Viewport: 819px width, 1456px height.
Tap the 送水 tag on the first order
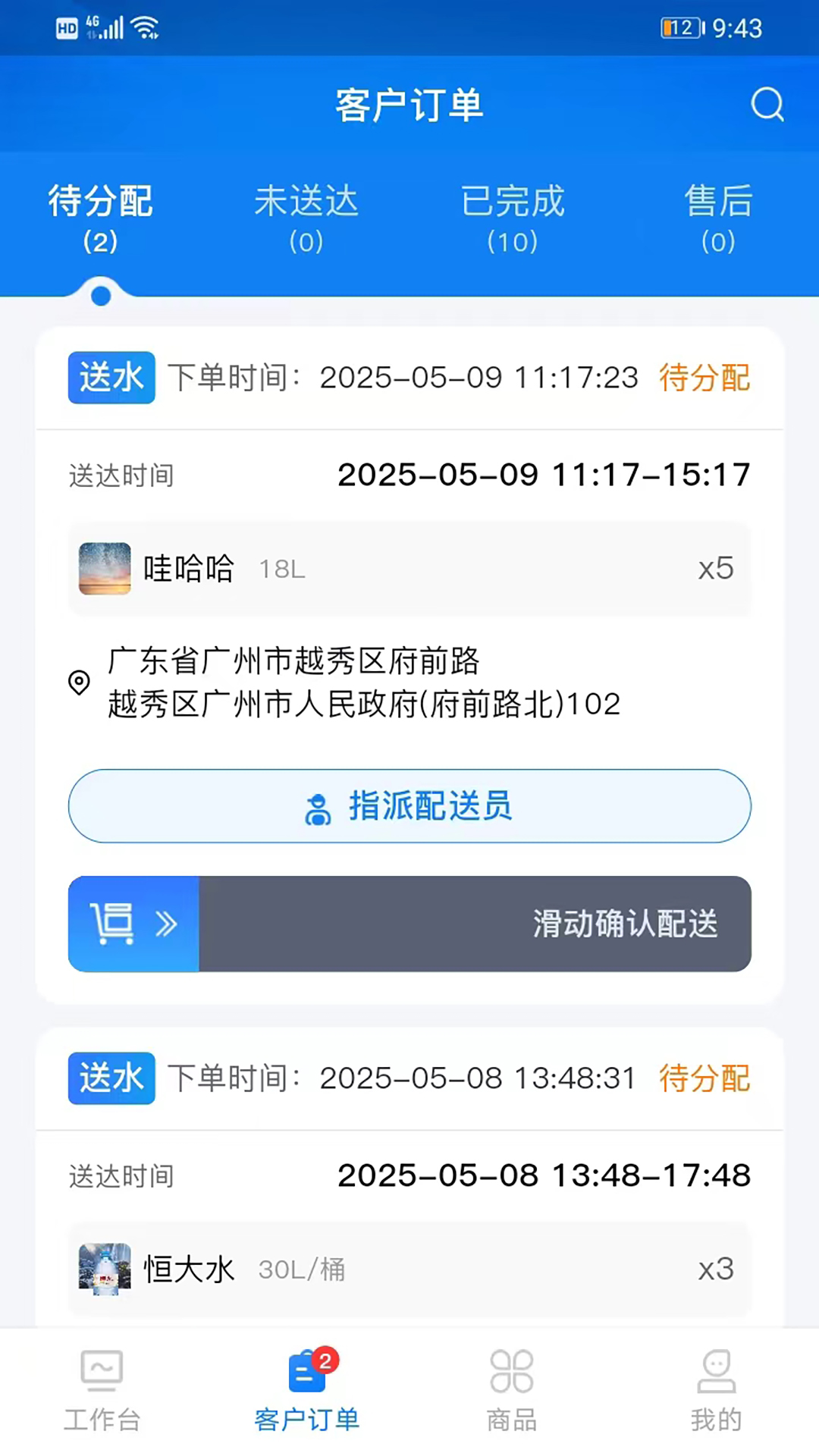[111, 377]
